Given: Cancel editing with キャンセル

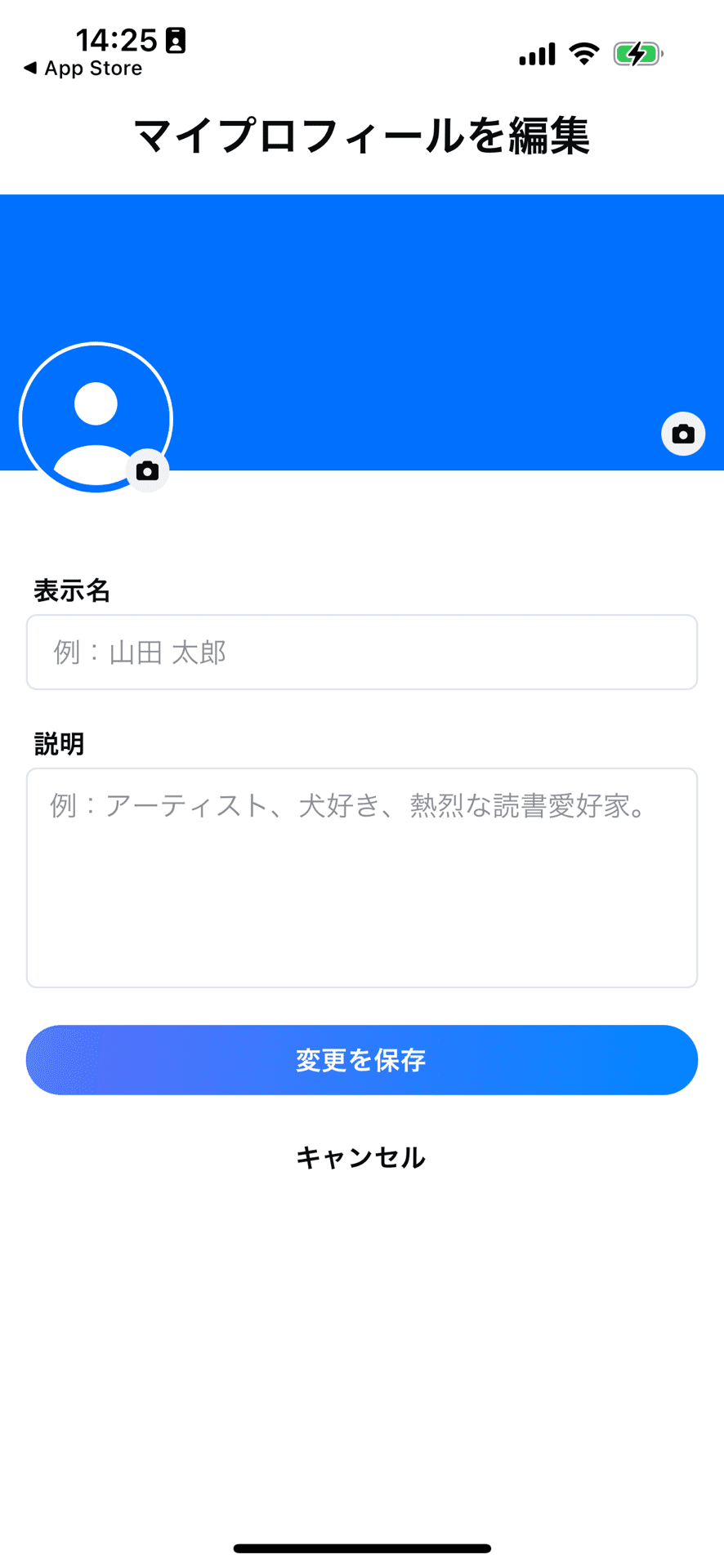Looking at the screenshot, I should tap(361, 1157).
